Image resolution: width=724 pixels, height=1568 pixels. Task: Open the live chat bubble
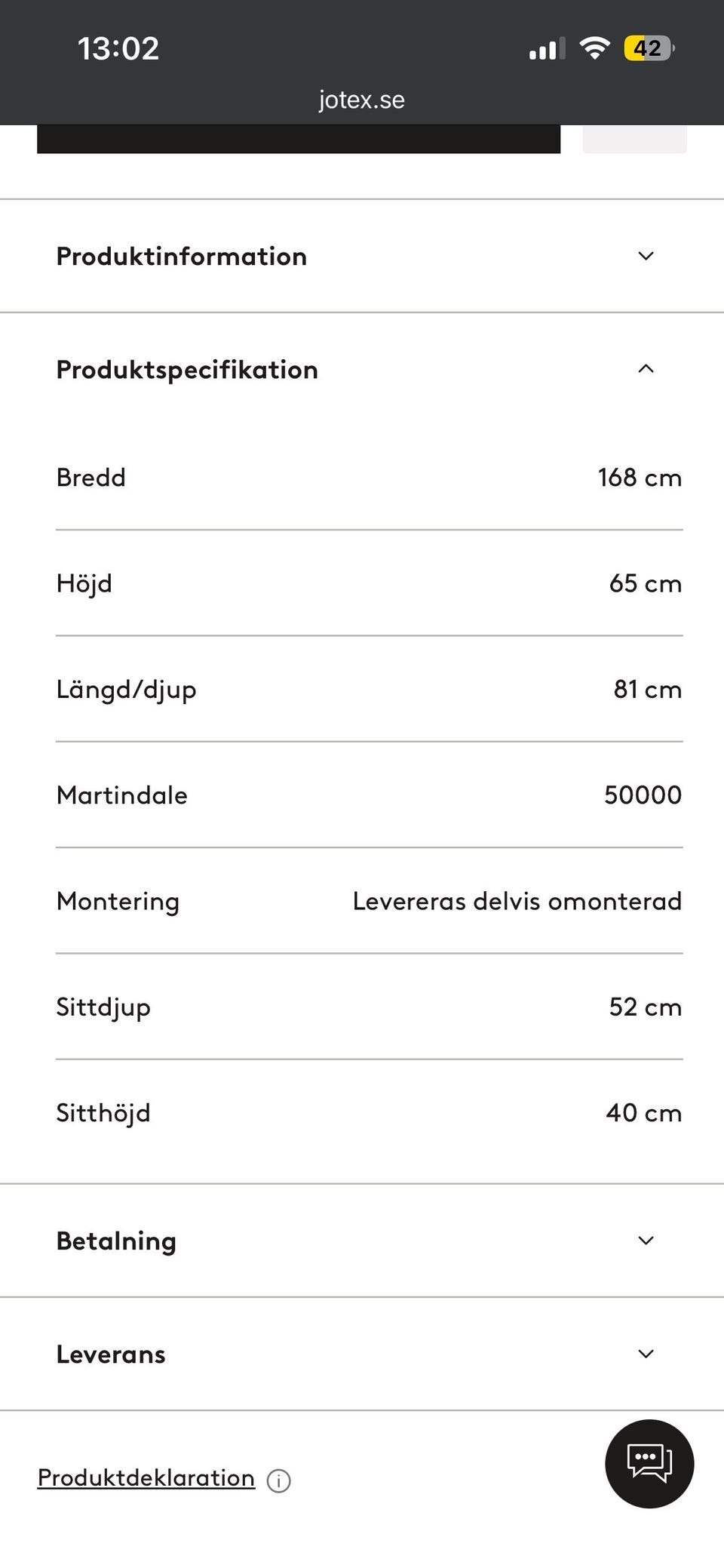tap(649, 1464)
